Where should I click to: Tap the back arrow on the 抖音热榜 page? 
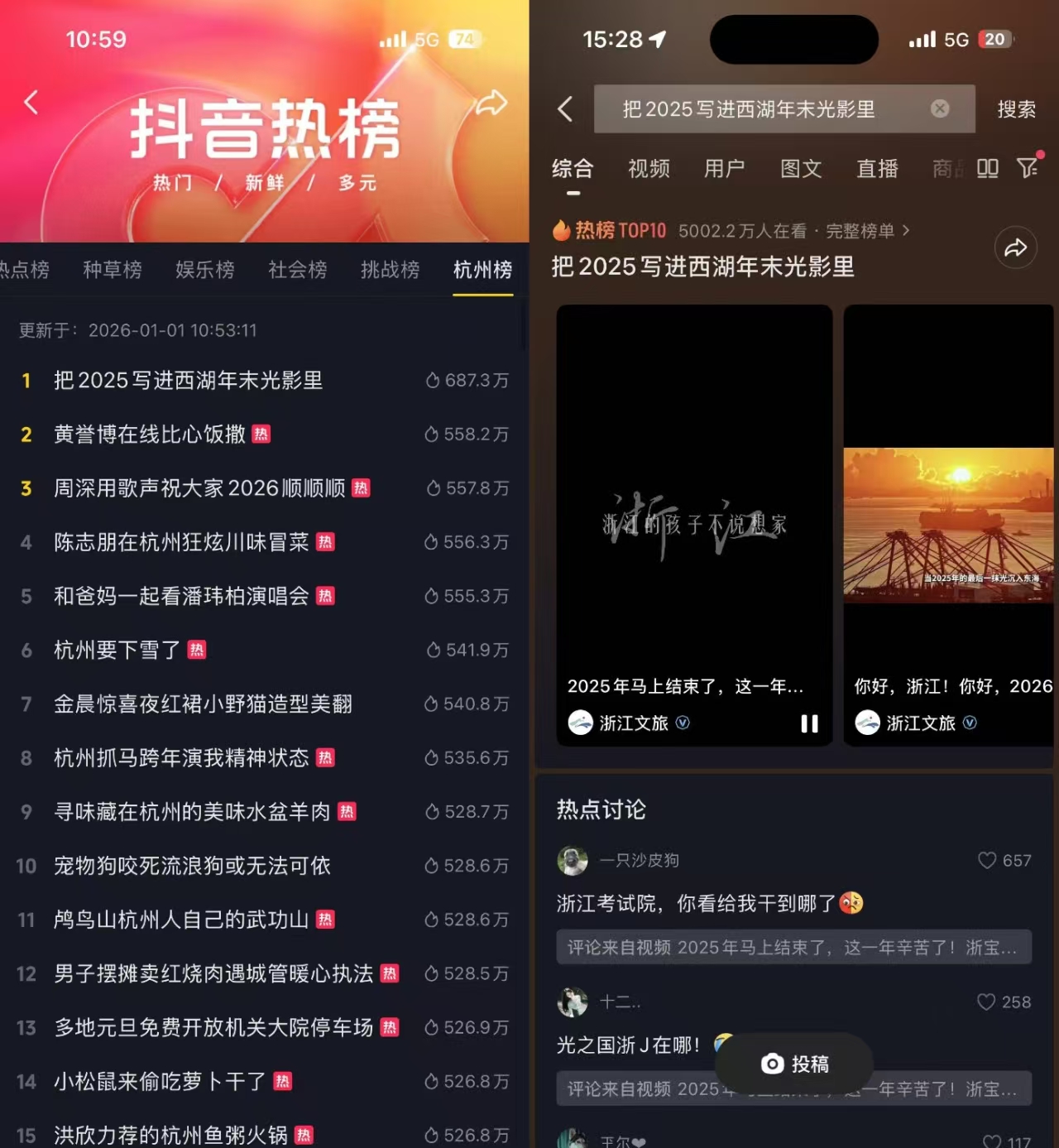[31, 101]
